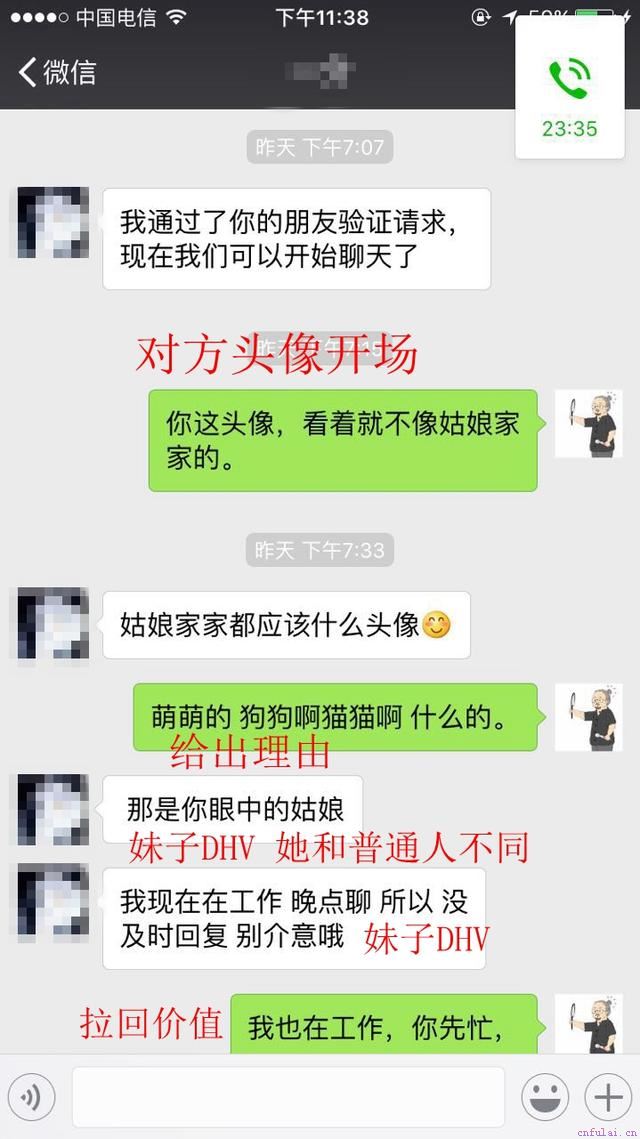Screen dimensions: 640x1139
Task: Open my avatar beside 萌萌的 狗狗啊猫猫啊 message
Action: [x=589, y=717]
